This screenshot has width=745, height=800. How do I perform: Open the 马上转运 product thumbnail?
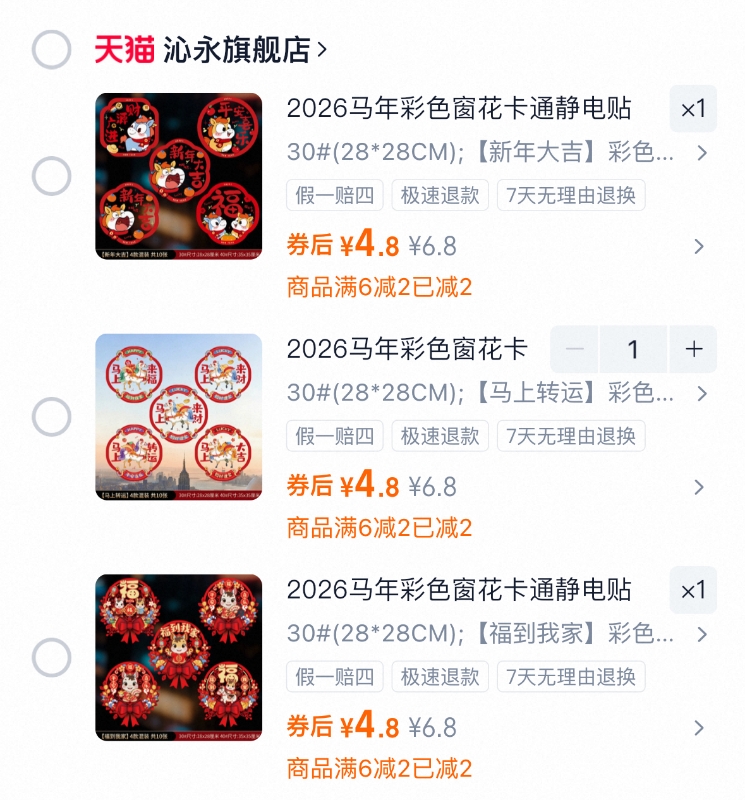tap(177, 417)
